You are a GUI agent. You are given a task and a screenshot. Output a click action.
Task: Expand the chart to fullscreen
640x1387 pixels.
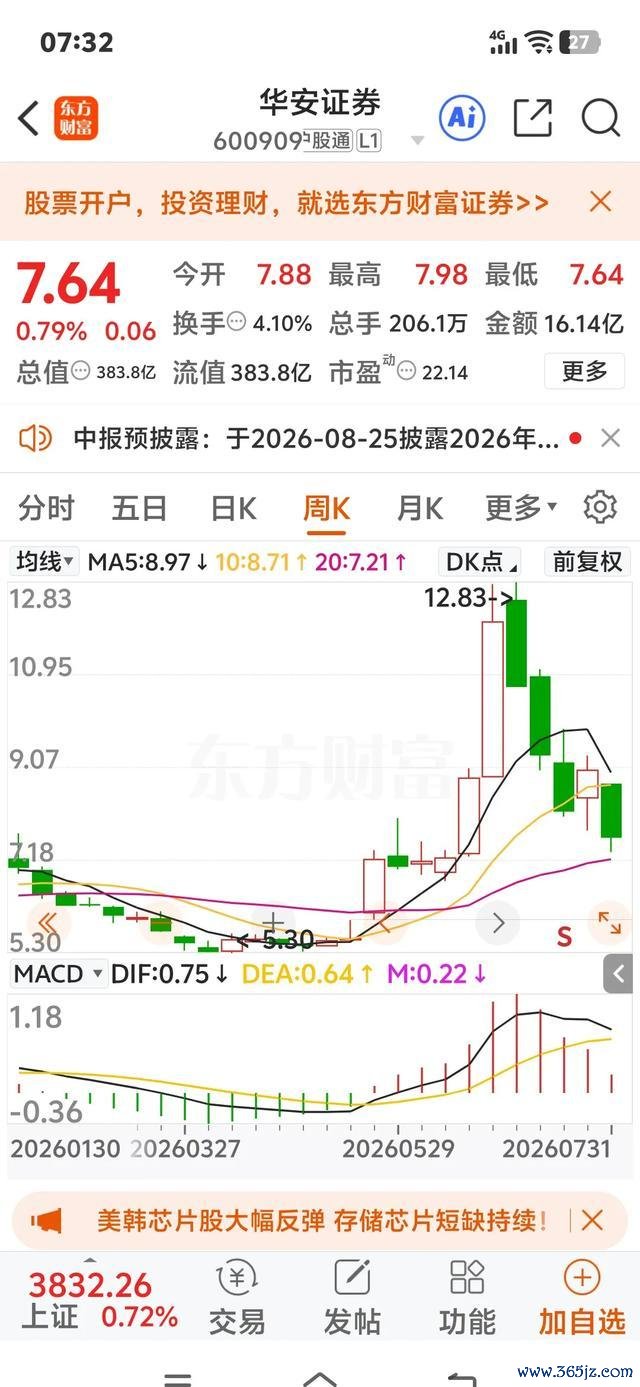tap(609, 923)
